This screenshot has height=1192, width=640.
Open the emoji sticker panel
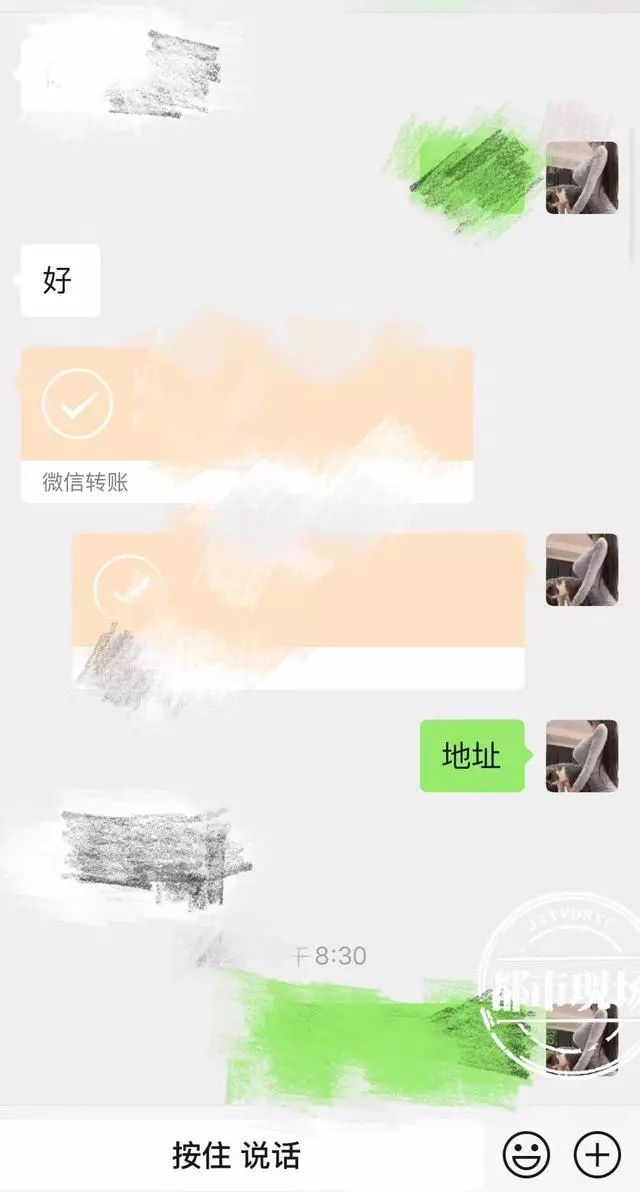tap(526, 1155)
